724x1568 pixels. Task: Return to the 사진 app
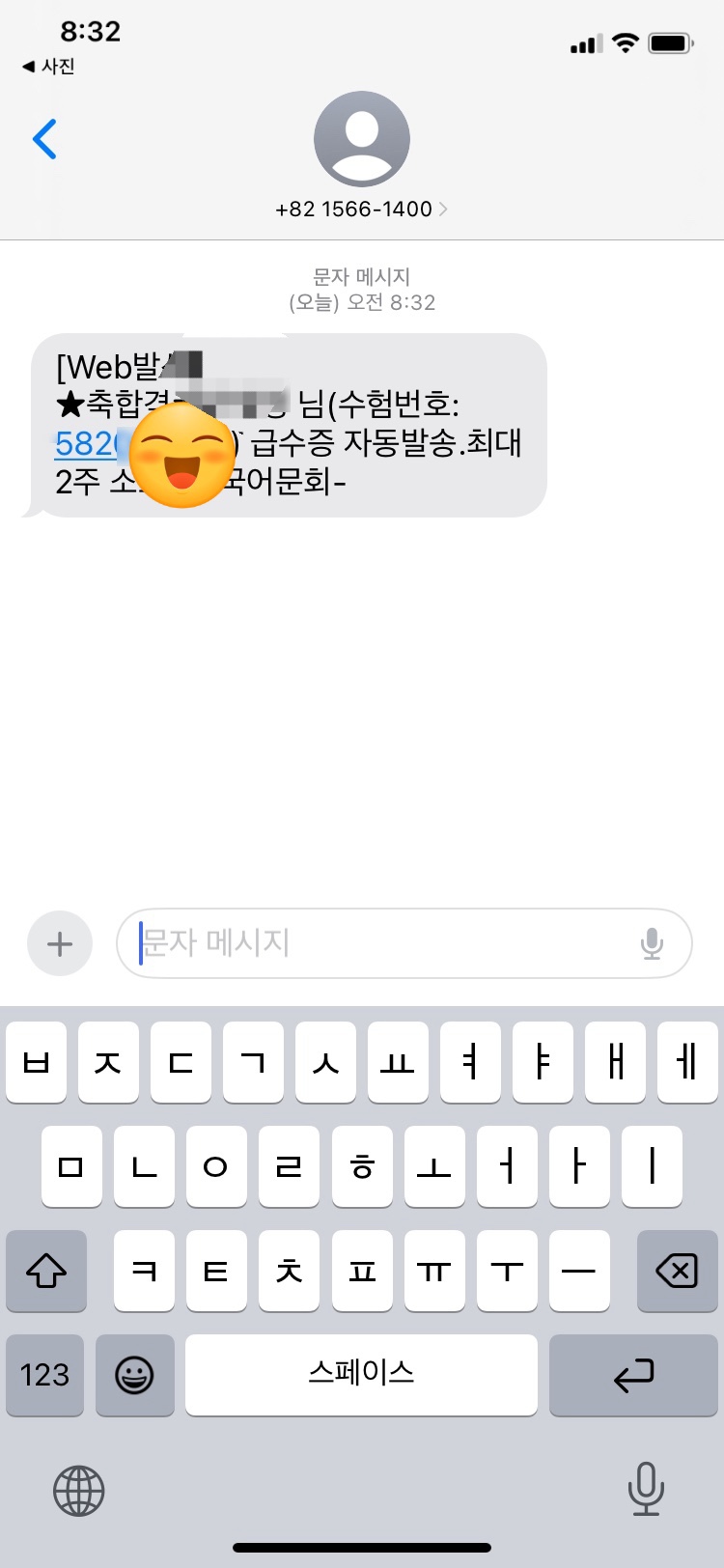tap(48, 66)
